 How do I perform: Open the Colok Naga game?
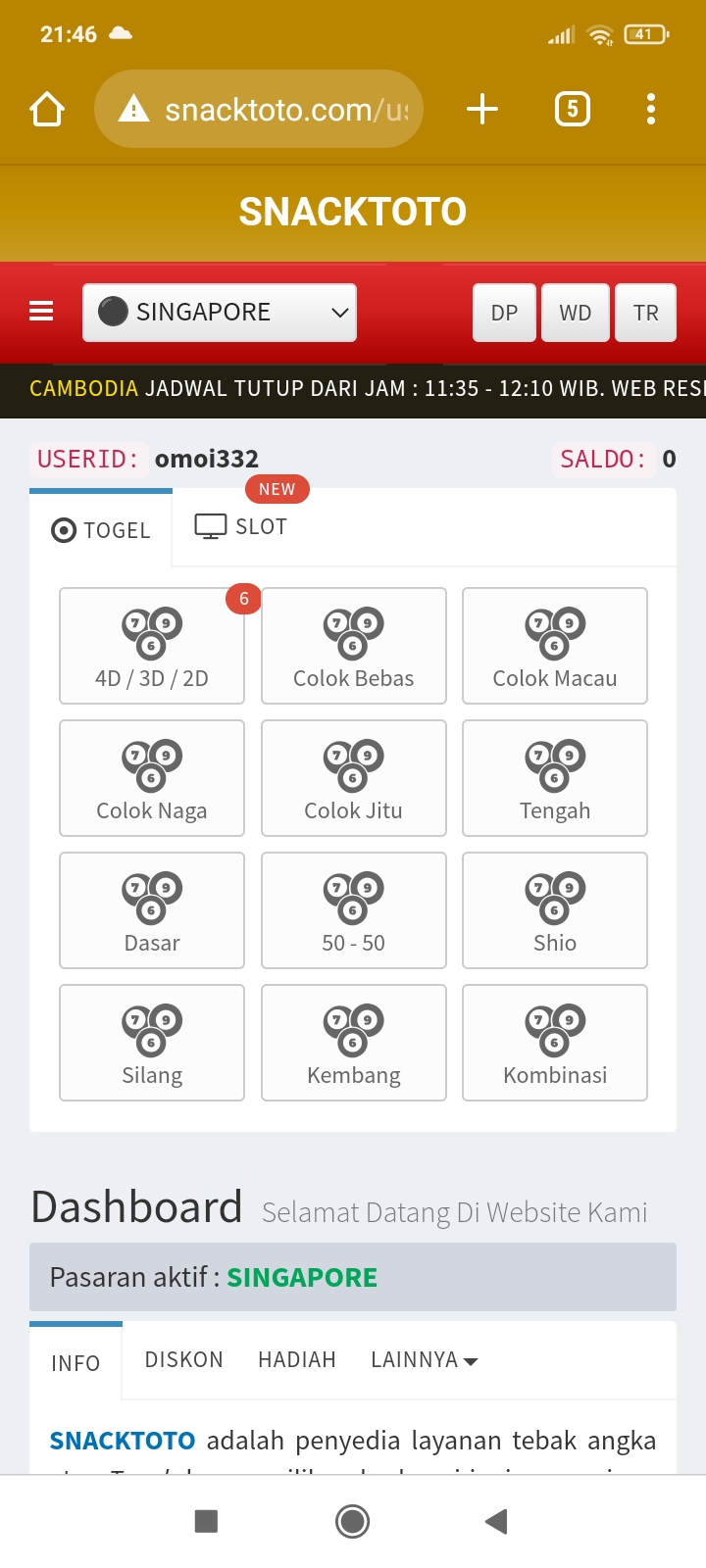pos(152,778)
